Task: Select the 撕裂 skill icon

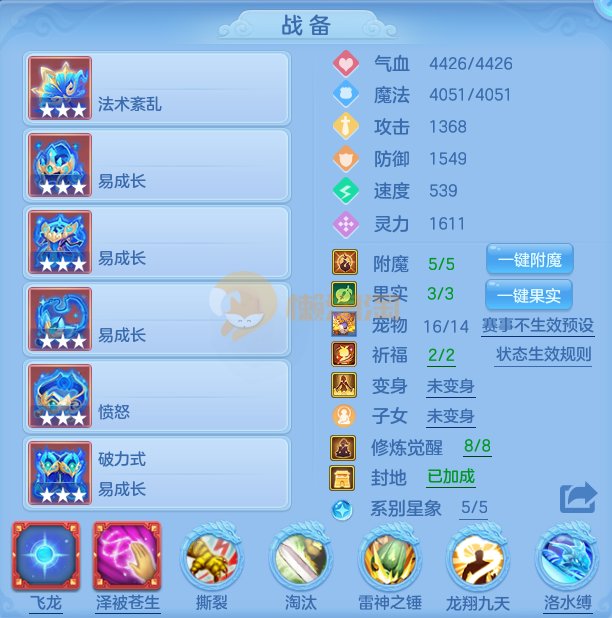Action: pos(212,556)
